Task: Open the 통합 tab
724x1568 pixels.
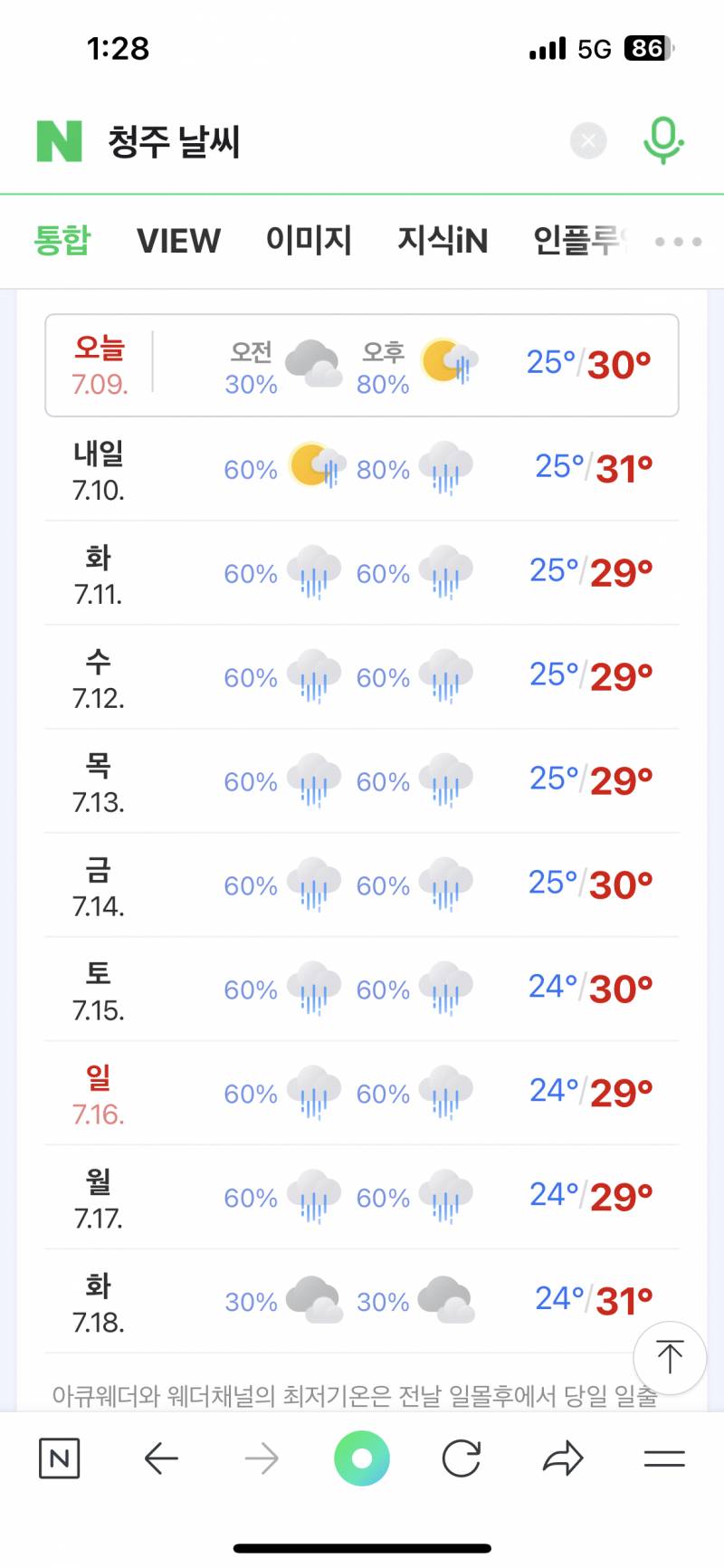Action: 62,241
